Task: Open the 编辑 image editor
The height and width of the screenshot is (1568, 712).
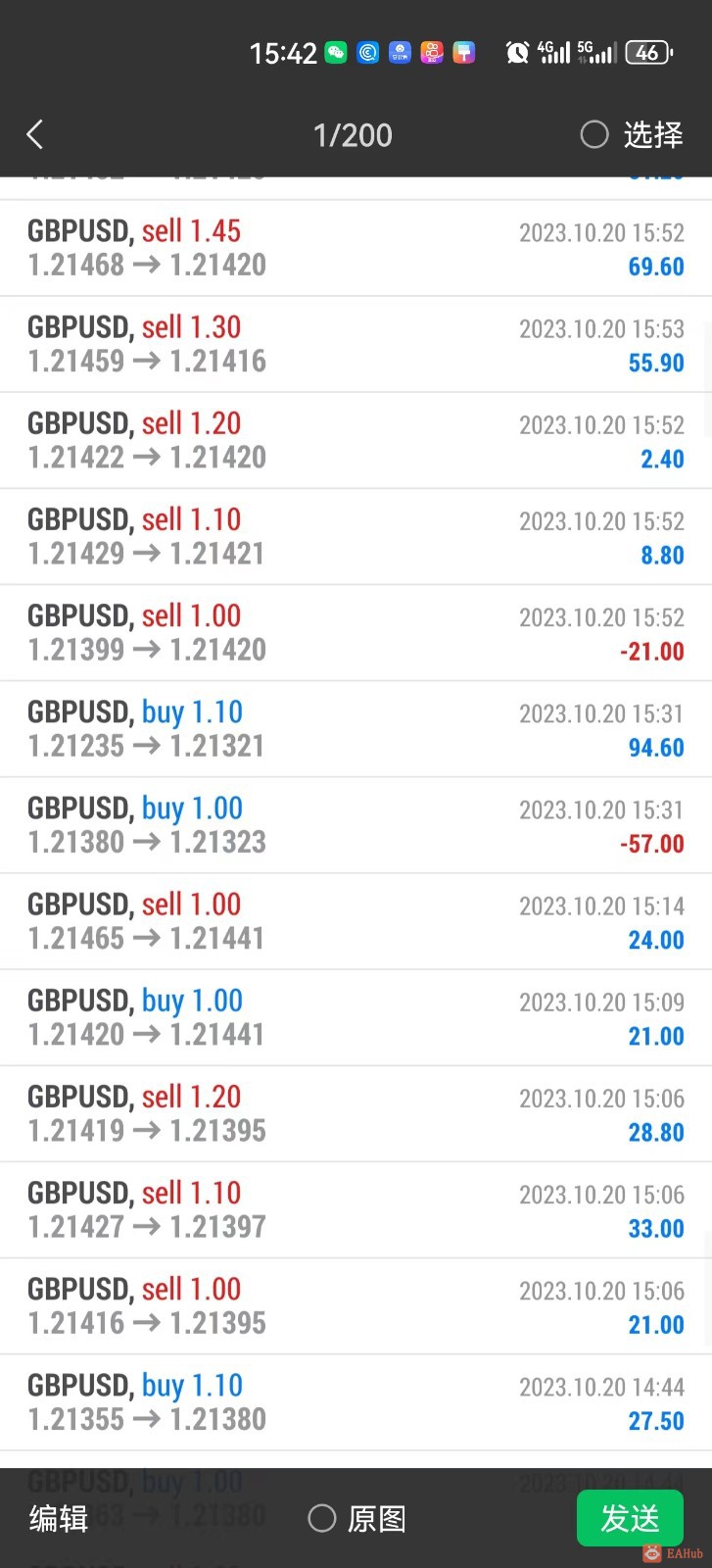Action: [x=59, y=1518]
